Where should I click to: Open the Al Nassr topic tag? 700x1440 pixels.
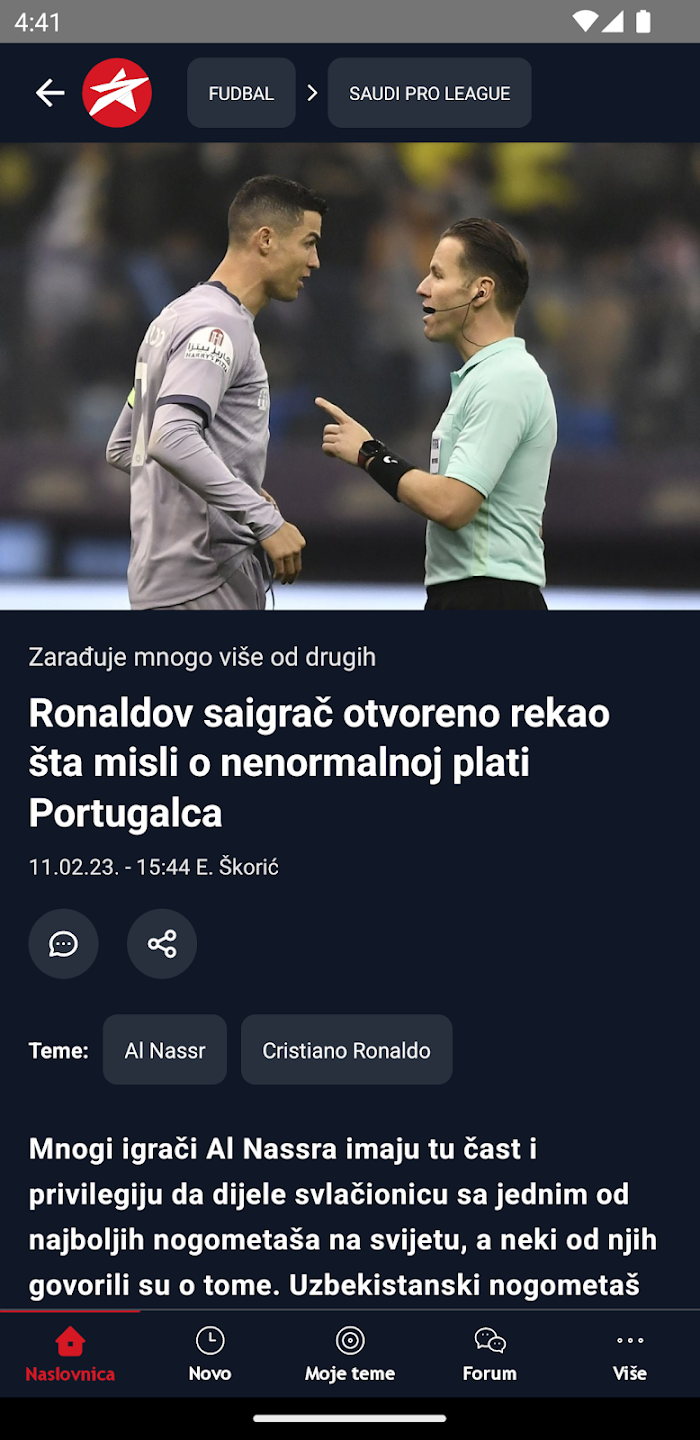[165, 1050]
